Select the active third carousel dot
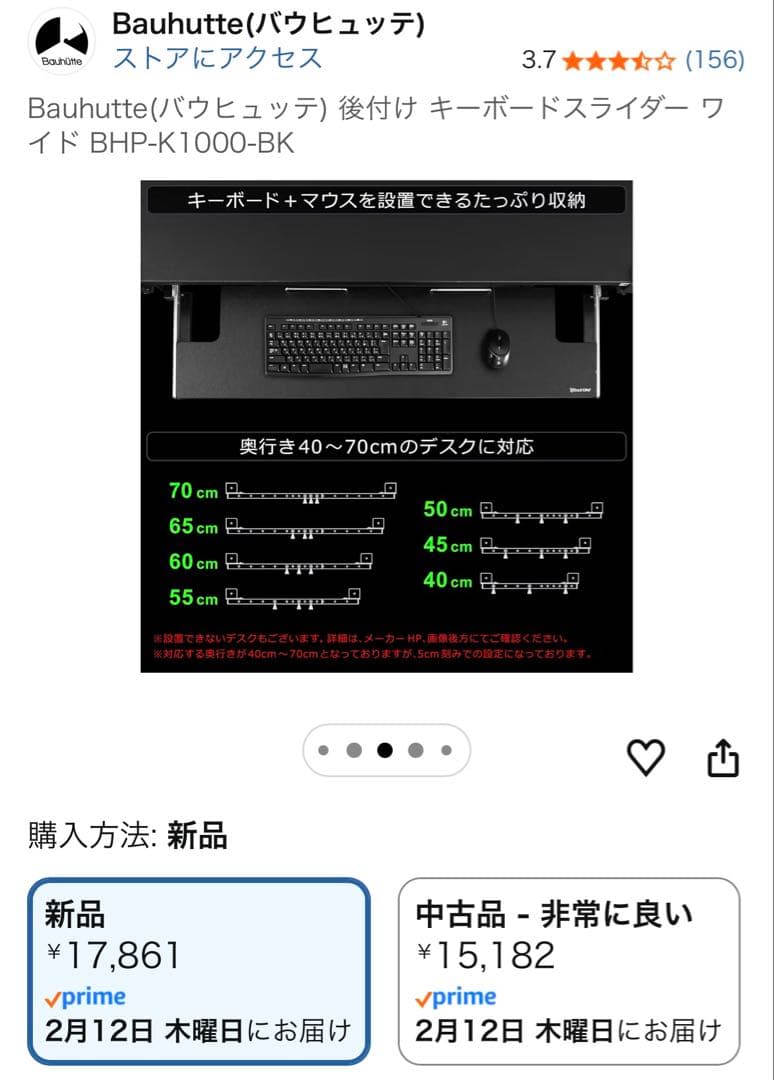The image size is (774, 1080). 386,747
